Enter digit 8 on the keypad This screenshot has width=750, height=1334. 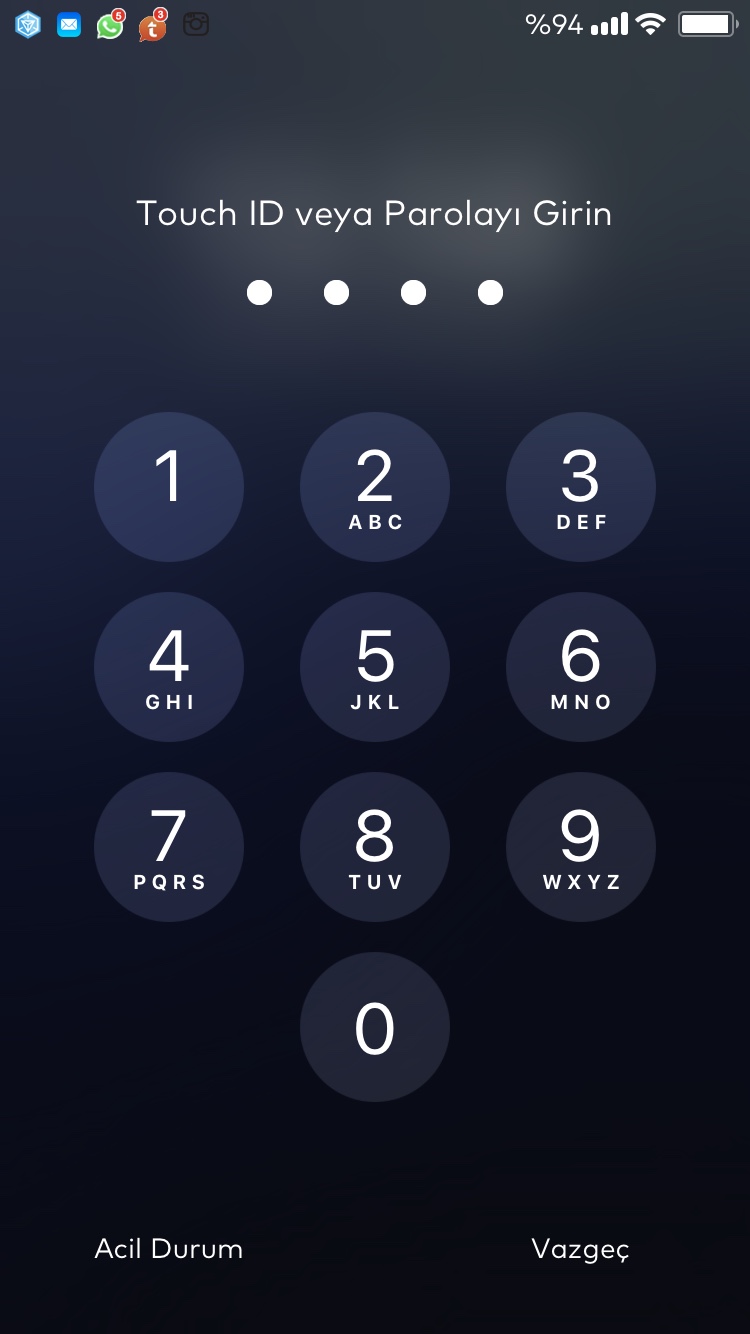pos(375,847)
